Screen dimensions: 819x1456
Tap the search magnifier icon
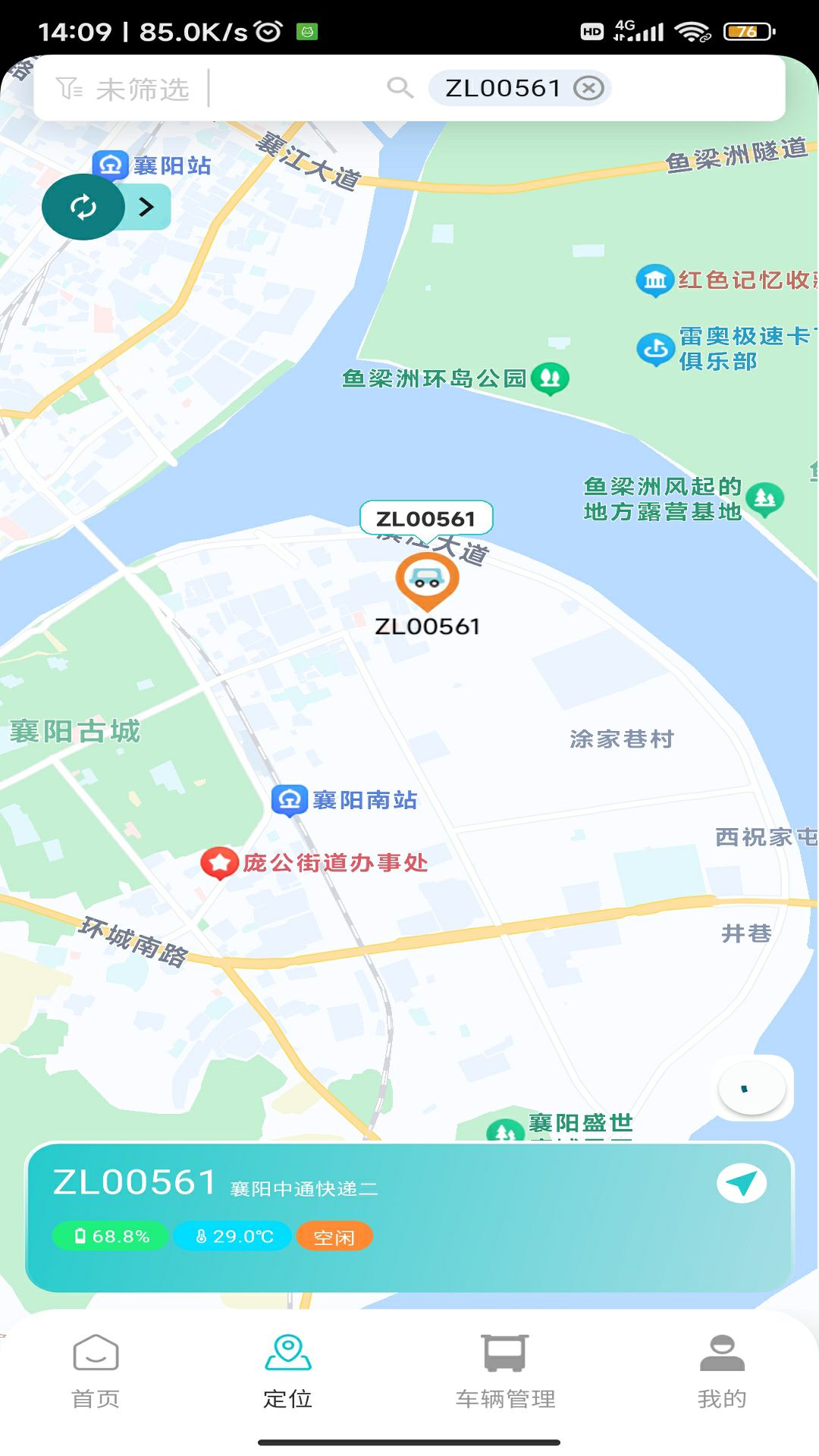tap(400, 88)
